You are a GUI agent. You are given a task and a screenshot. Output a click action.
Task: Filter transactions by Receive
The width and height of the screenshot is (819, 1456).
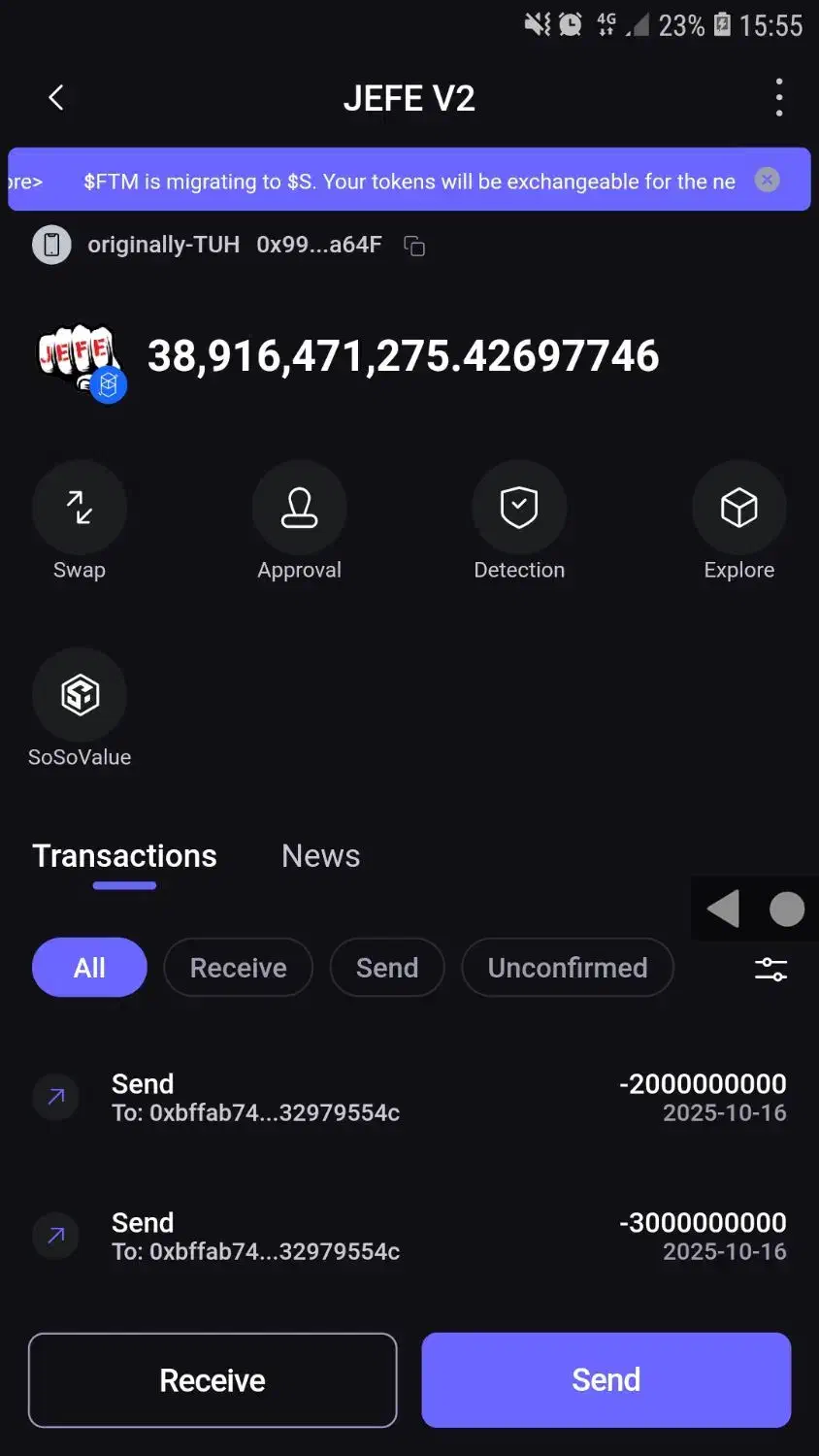pos(238,968)
